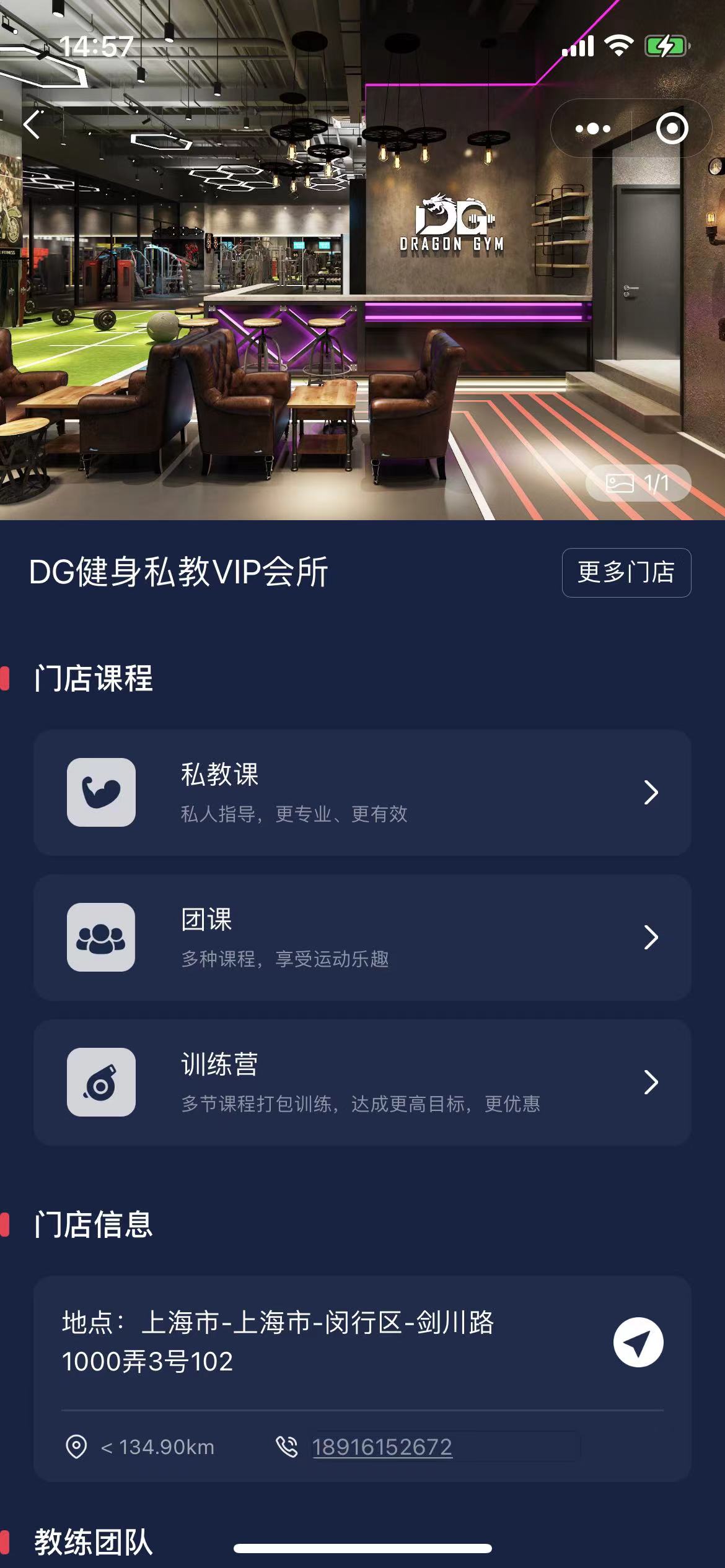Screen dimensions: 725x1568
Task: Navigate to the store address
Action: point(638,1343)
